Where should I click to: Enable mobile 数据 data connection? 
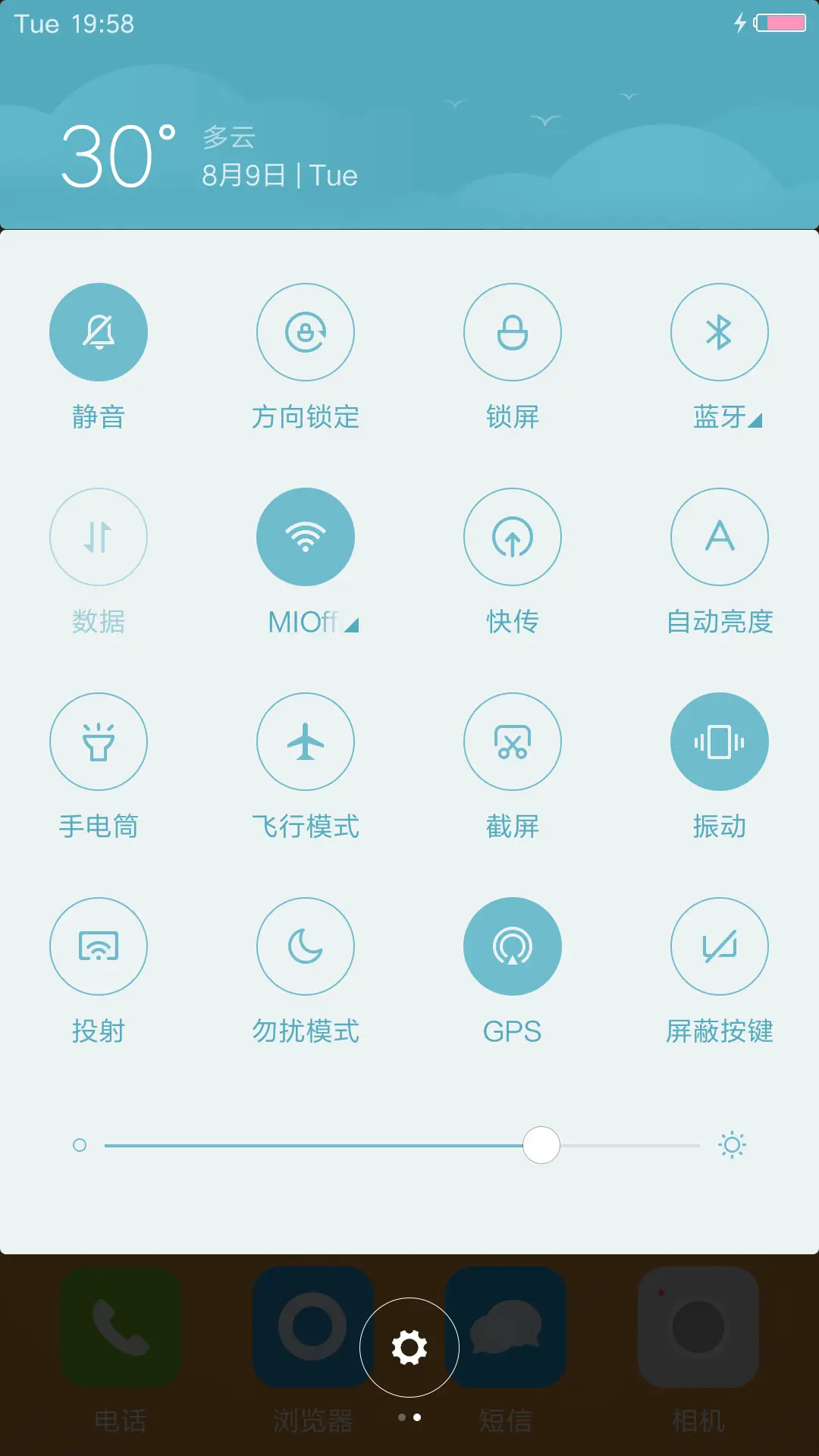[98, 537]
